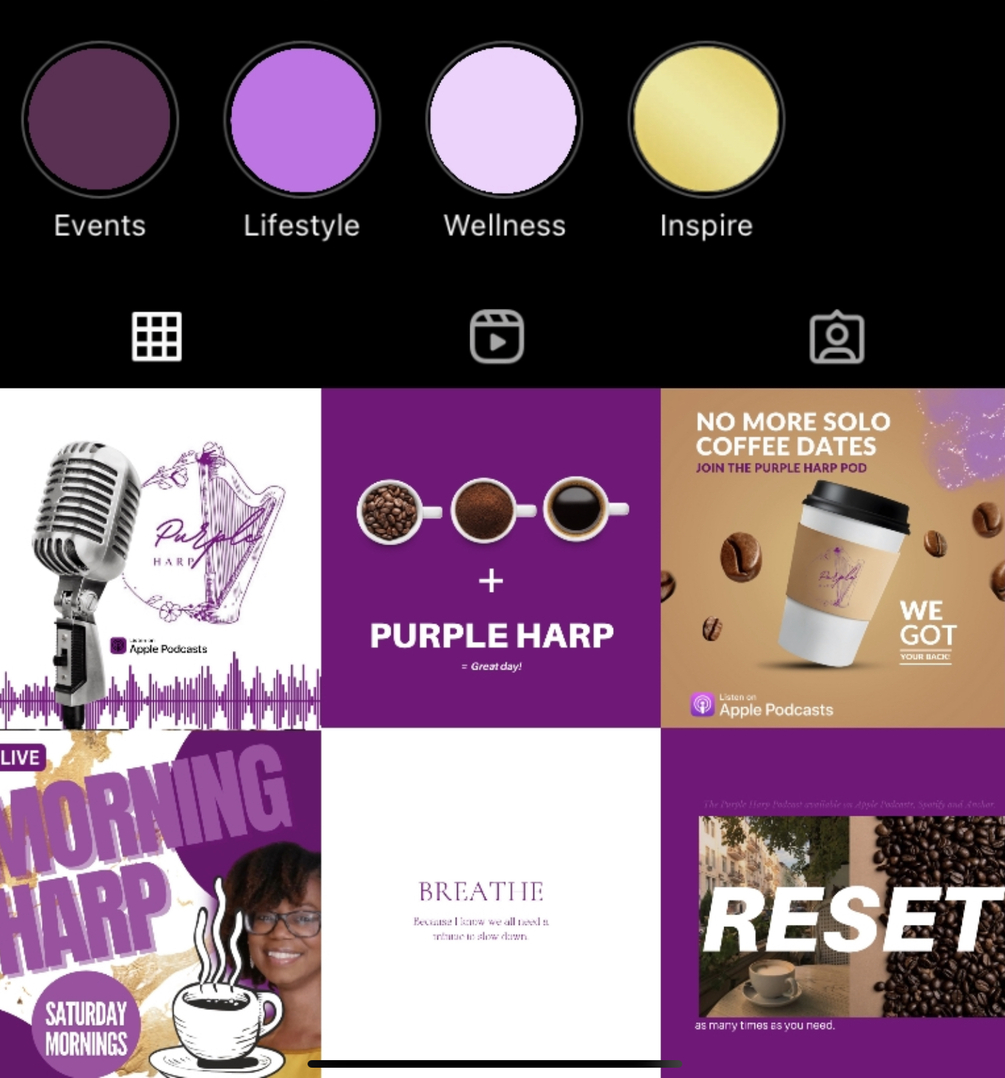Open the Reset post
Viewport: 1005px width, 1078px height.
tap(832, 900)
